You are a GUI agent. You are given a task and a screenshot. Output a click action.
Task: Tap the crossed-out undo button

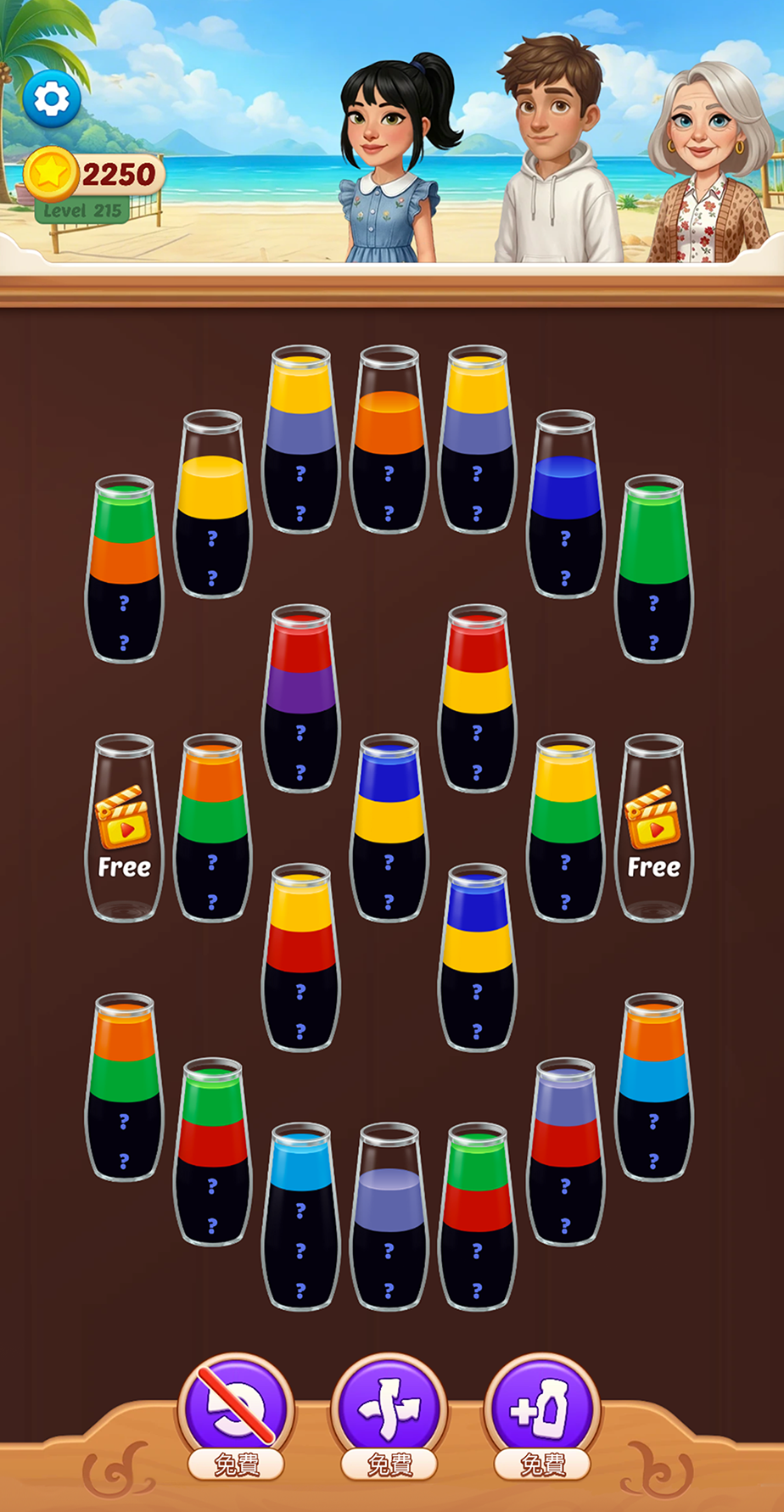[x=236, y=1408]
